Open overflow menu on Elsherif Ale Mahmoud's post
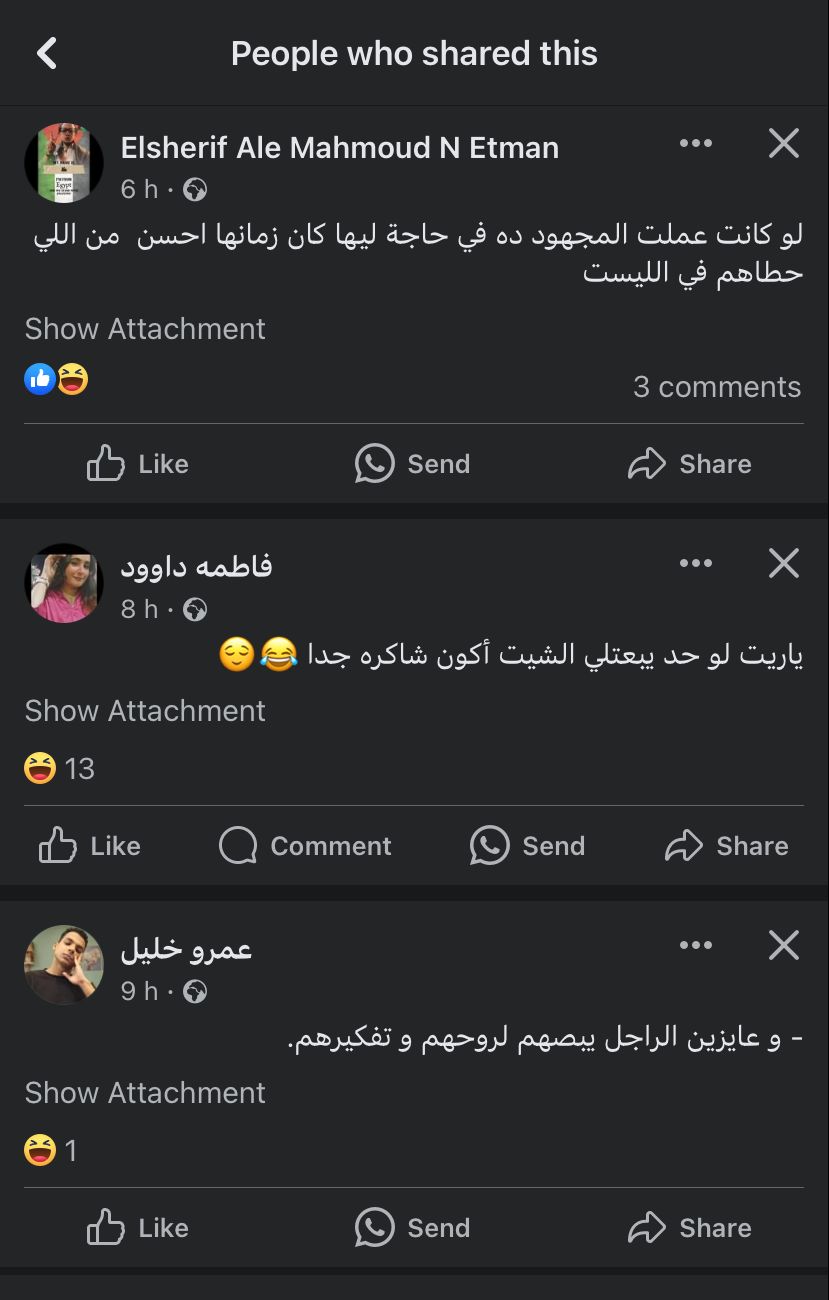The height and width of the screenshot is (1300, 829). coord(695,144)
